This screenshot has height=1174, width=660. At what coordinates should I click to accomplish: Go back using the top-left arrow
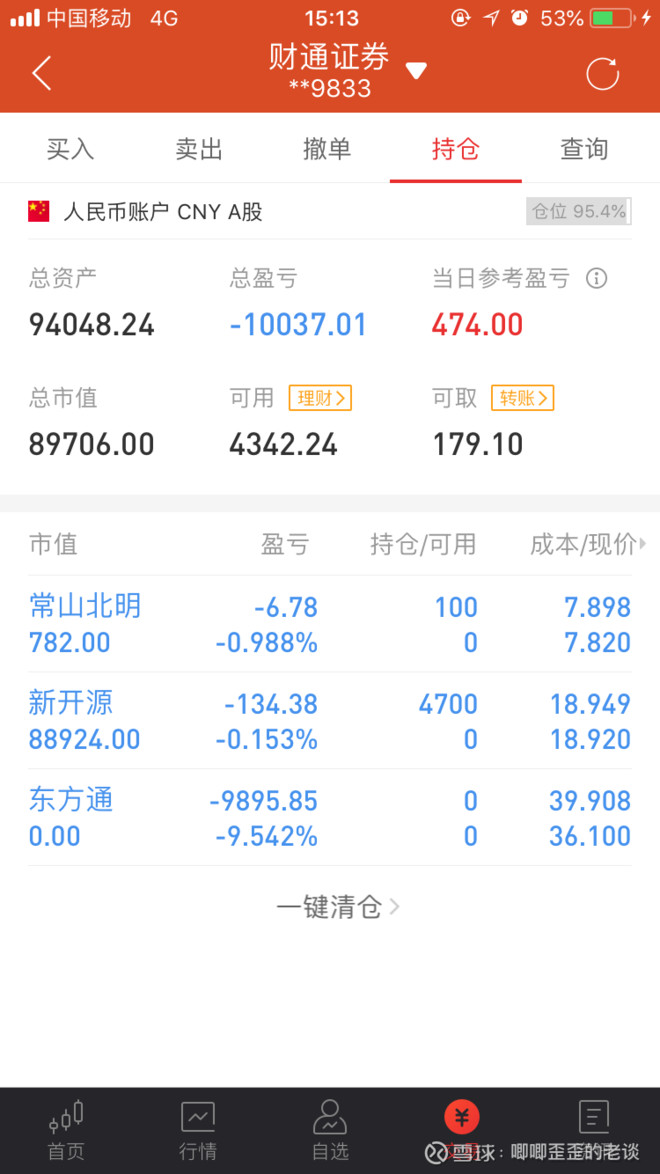42,73
